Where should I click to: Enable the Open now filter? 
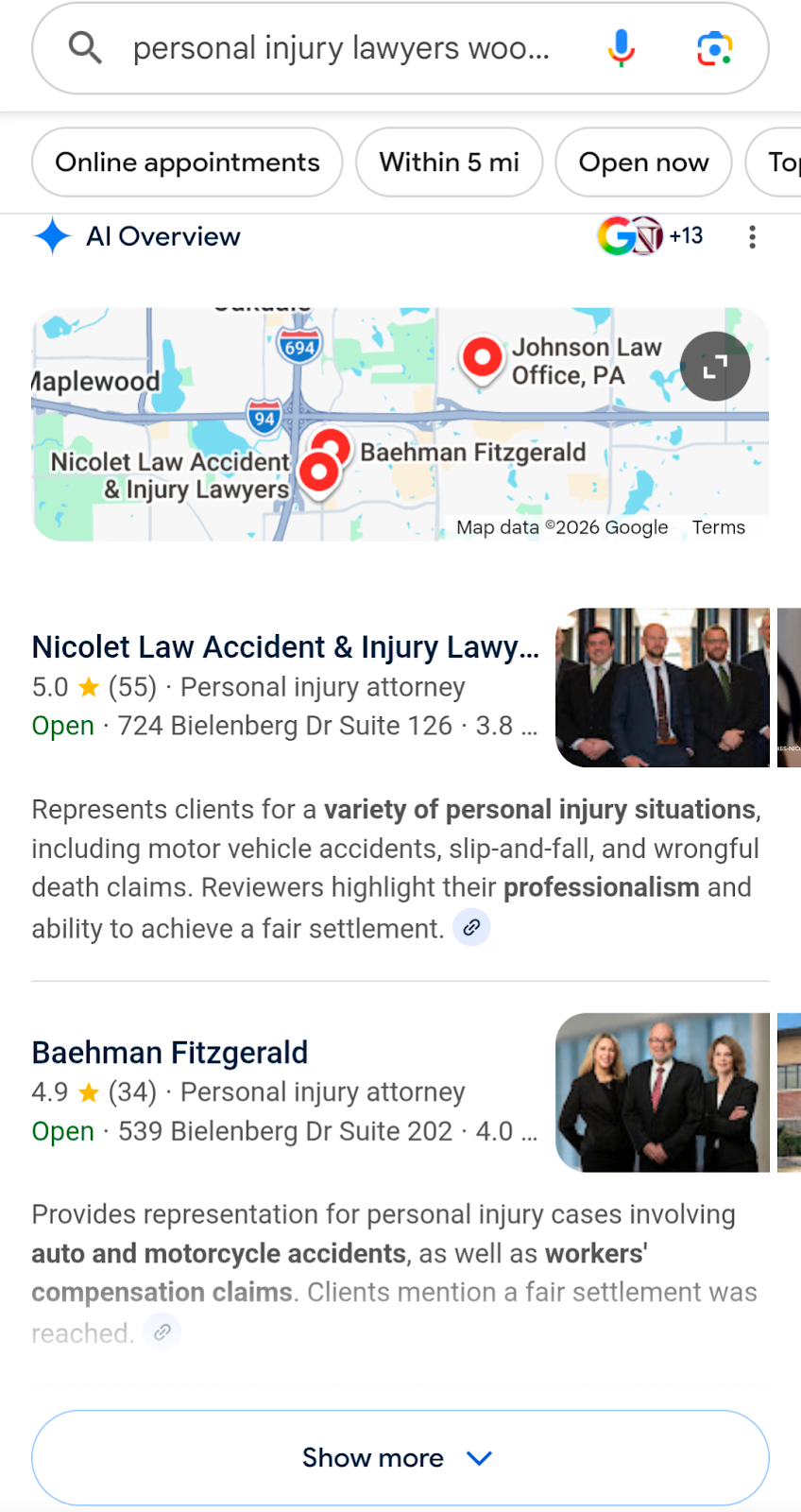tap(643, 162)
